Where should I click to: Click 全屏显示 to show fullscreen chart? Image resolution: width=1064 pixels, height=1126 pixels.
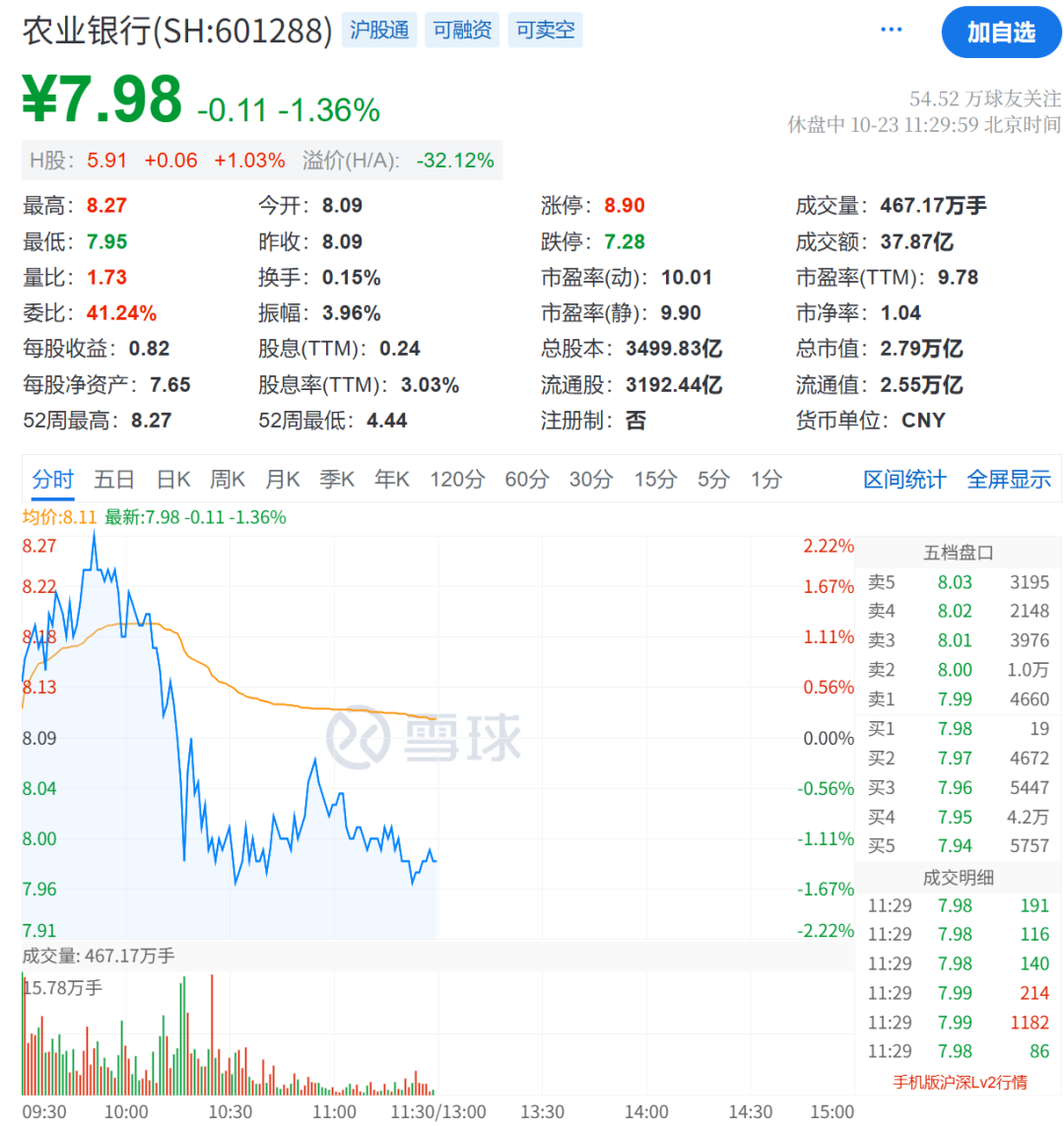1009,479
